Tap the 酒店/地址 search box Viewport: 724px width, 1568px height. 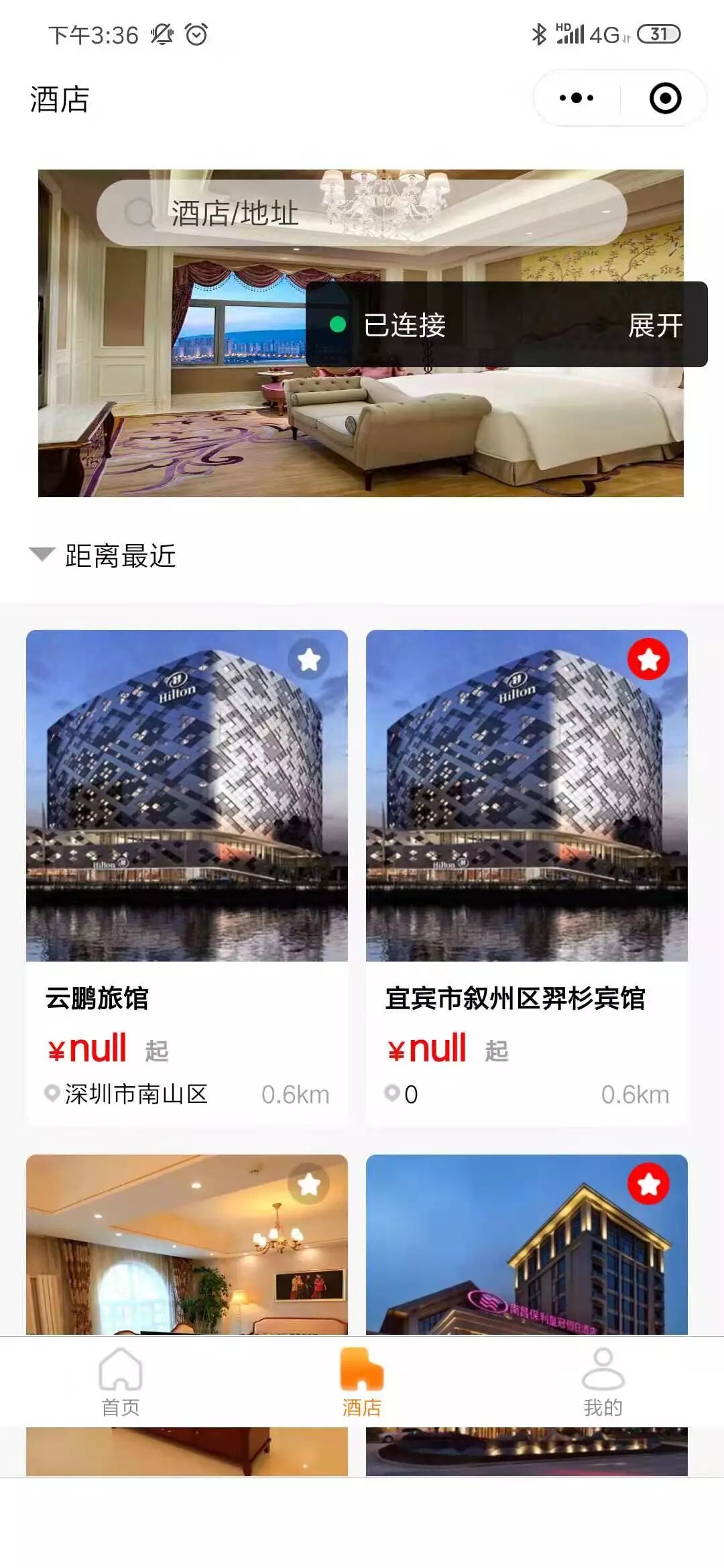point(362,213)
